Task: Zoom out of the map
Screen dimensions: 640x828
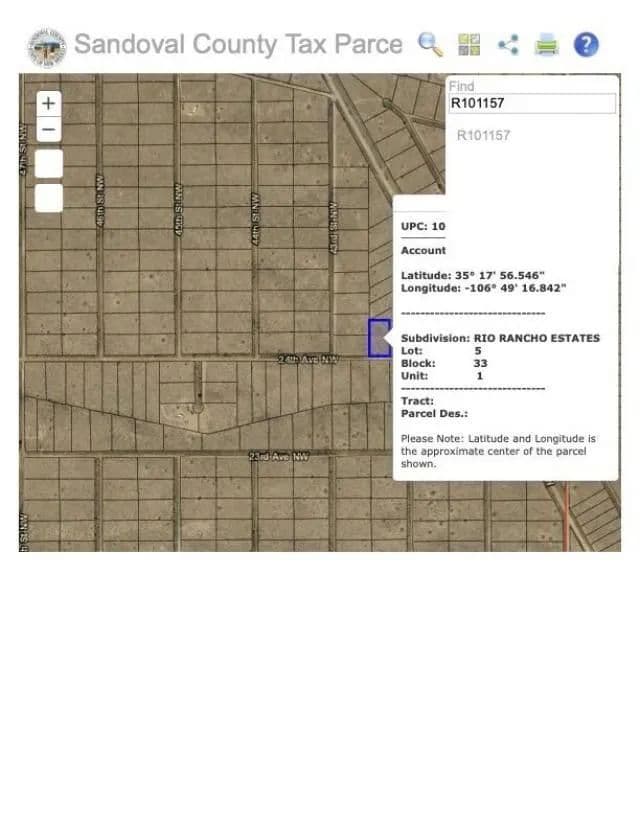Action: point(48,129)
